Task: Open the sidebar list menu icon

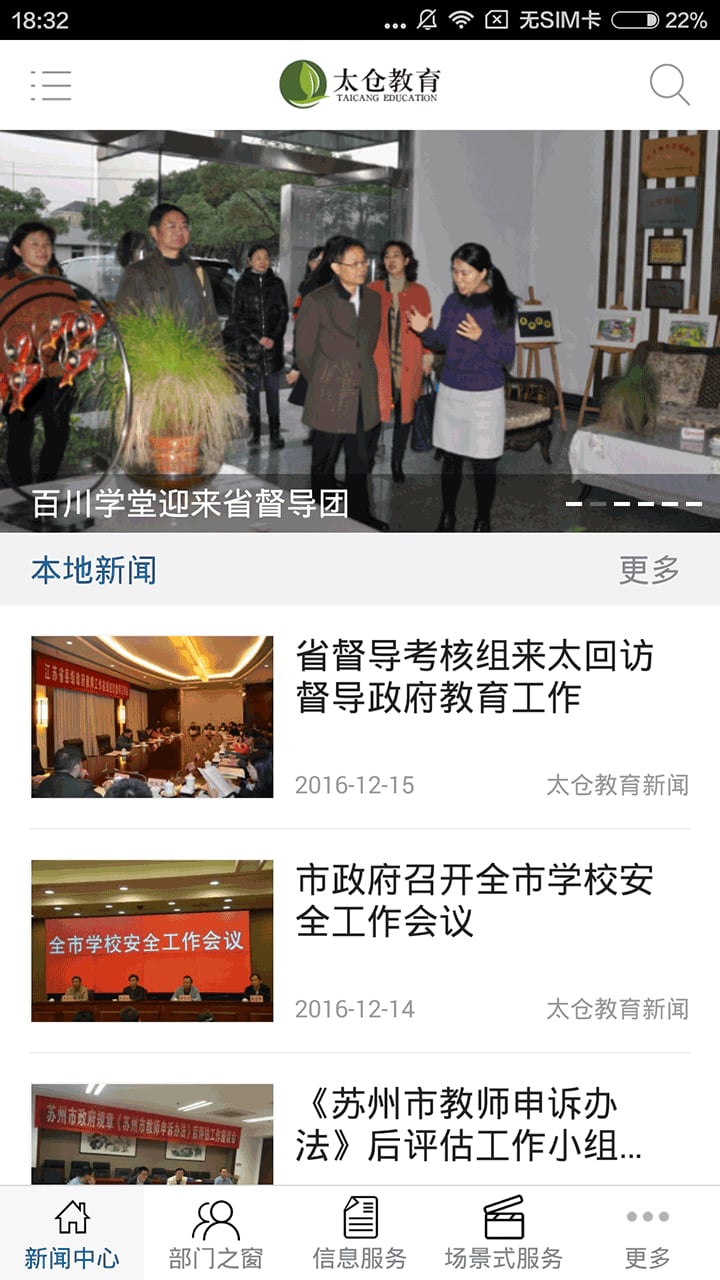Action: (52, 86)
